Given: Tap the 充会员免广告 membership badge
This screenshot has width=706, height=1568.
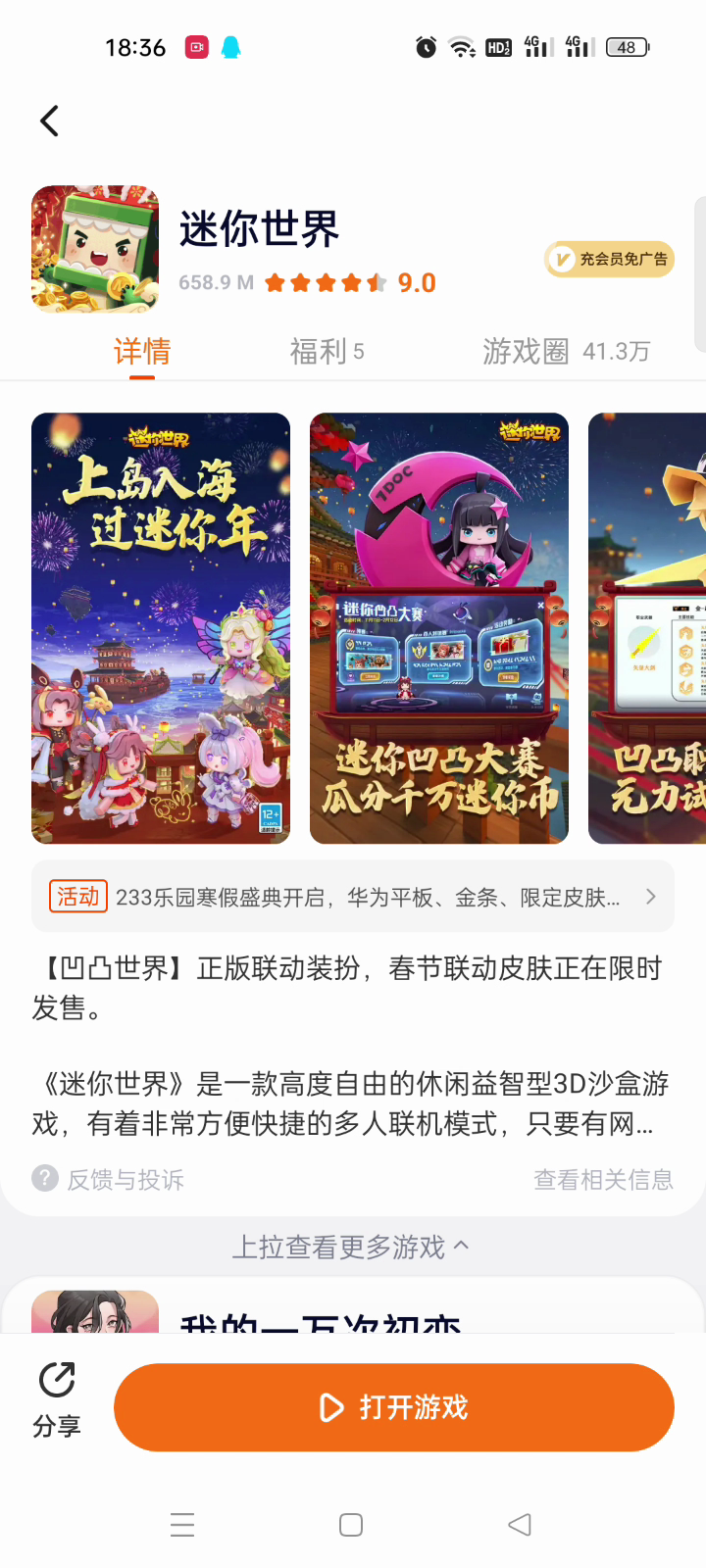Looking at the screenshot, I should pyautogui.click(x=609, y=260).
